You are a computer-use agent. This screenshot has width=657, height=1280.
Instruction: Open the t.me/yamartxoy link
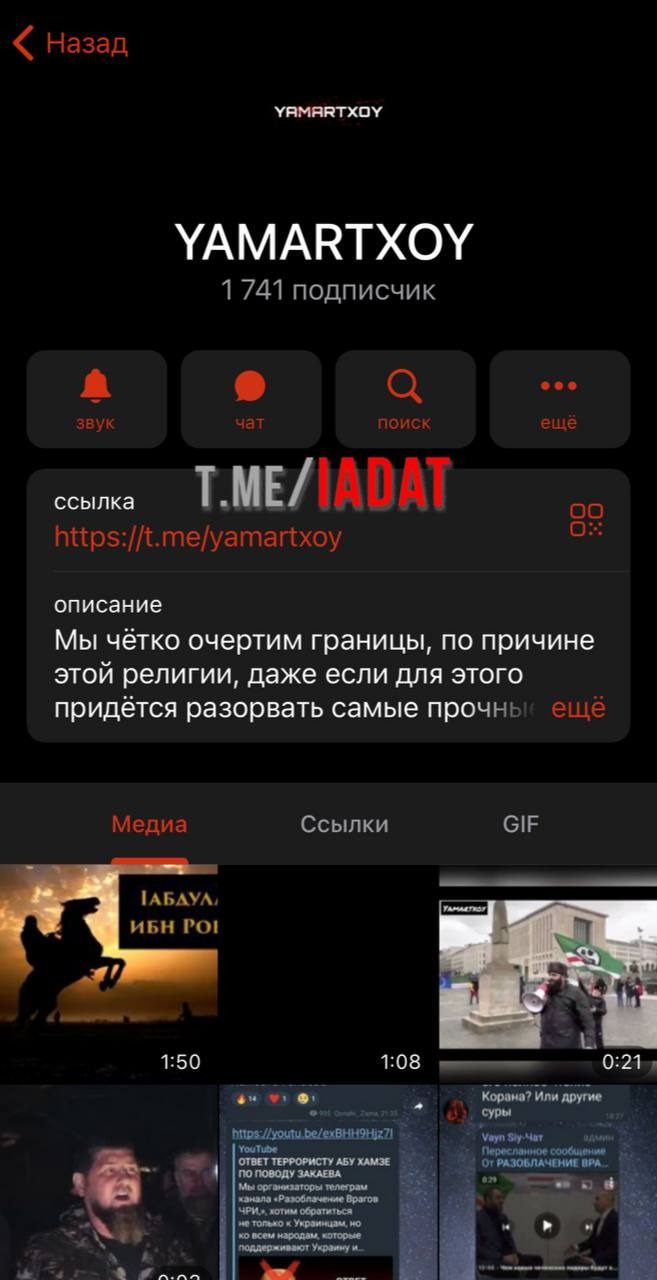coord(198,537)
